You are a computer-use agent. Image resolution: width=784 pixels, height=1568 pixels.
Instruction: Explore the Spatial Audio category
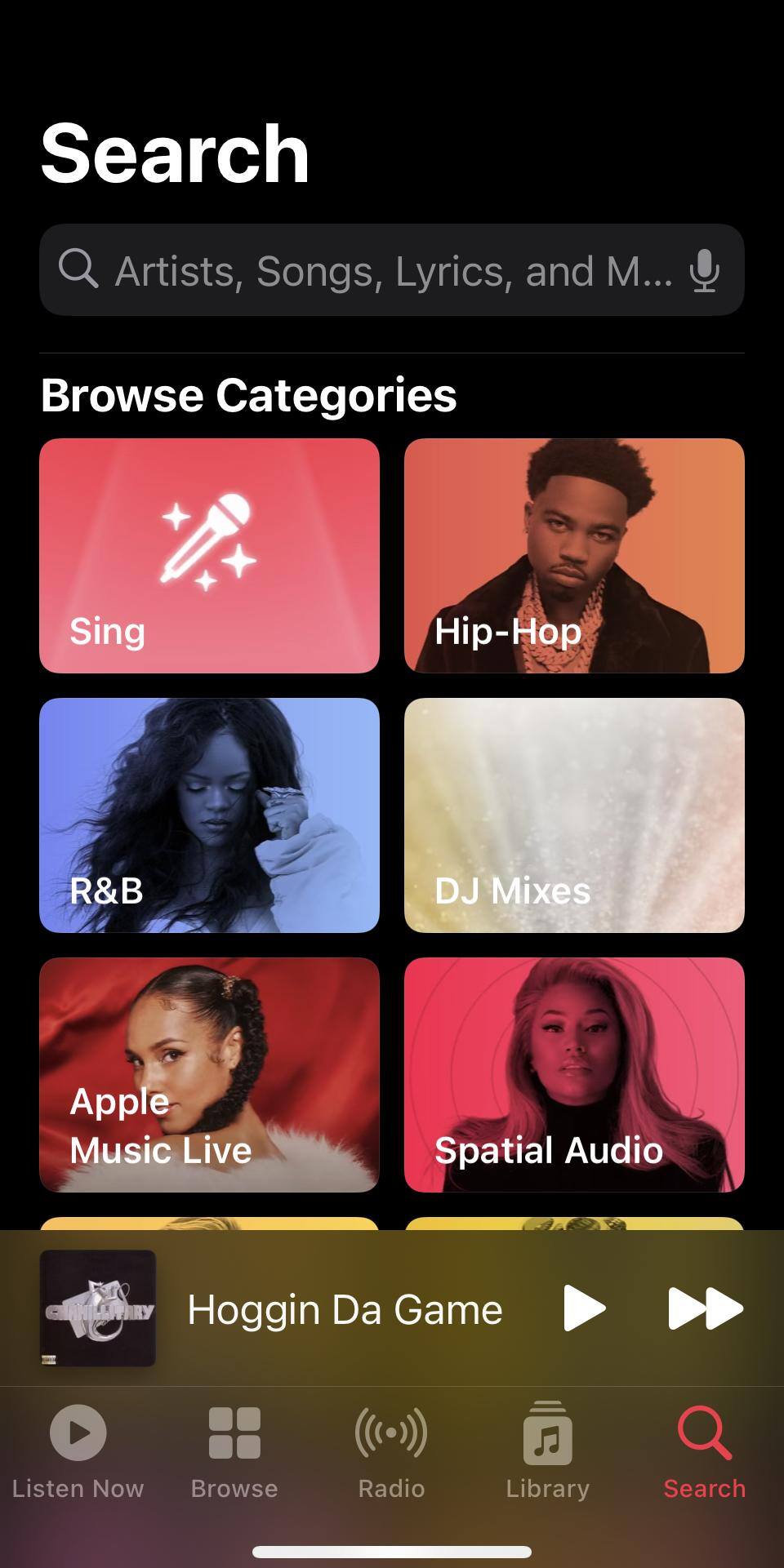pyautogui.click(x=574, y=1075)
